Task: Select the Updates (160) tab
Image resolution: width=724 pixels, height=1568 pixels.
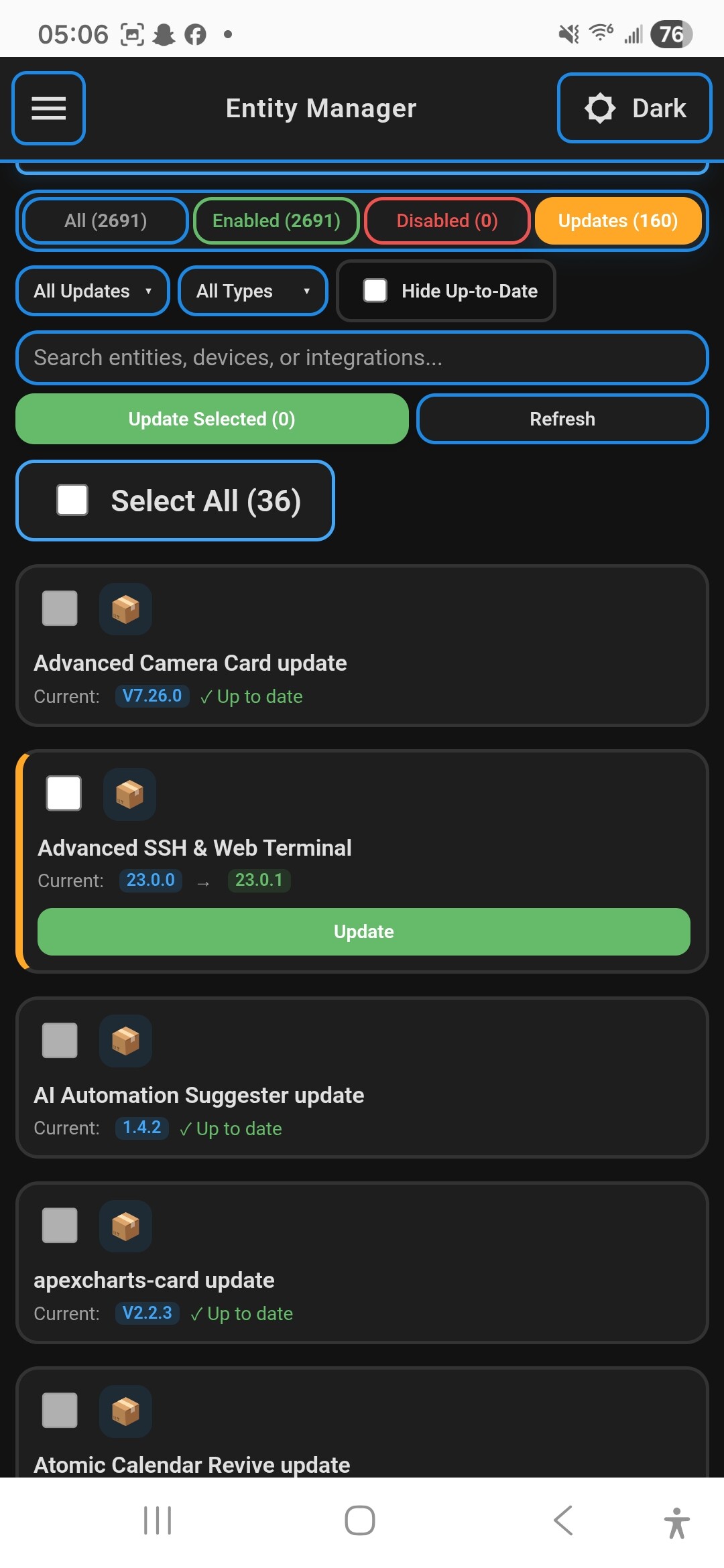Action: (x=617, y=220)
